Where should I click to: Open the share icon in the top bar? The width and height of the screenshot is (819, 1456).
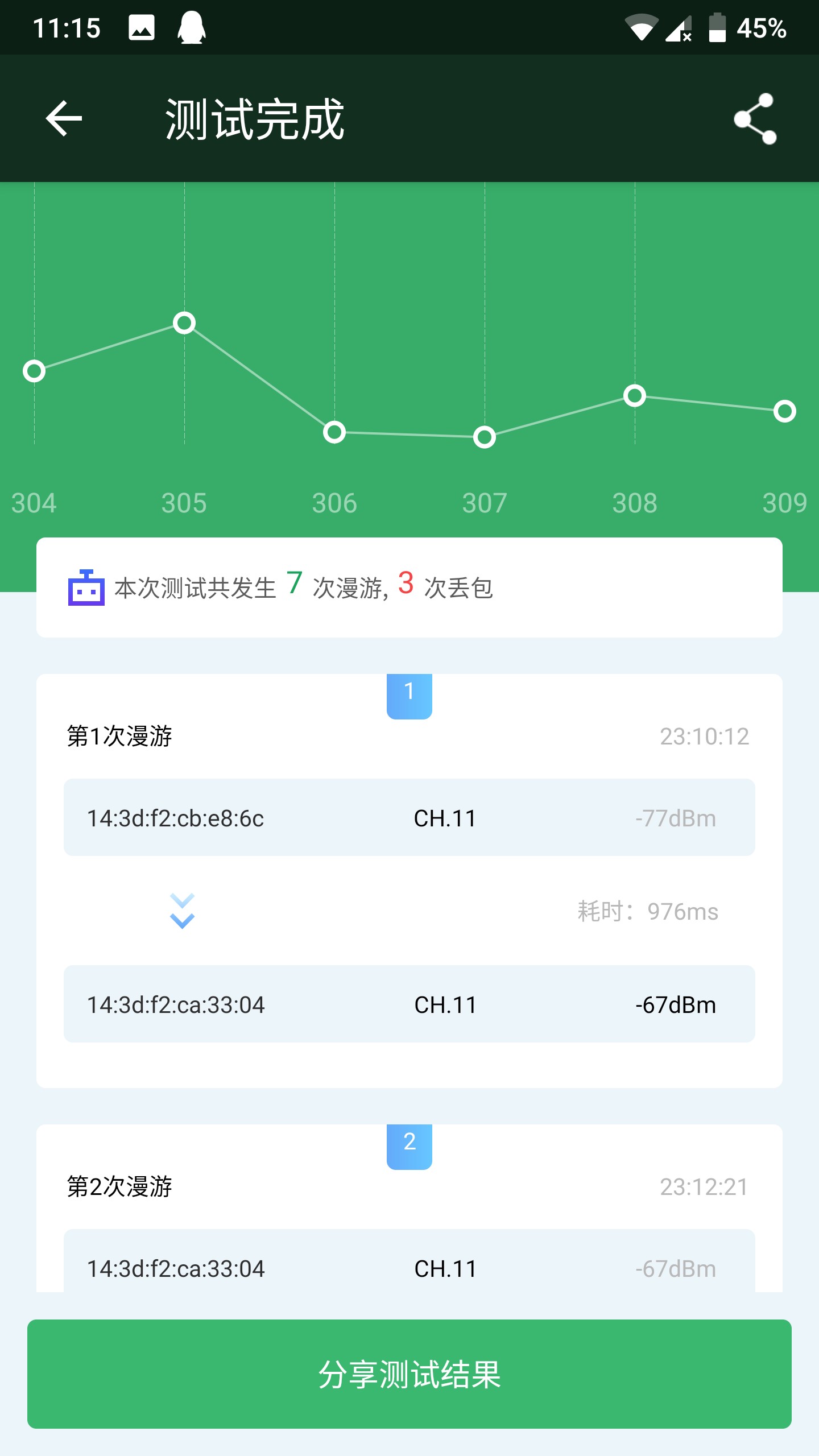point(755,118)
